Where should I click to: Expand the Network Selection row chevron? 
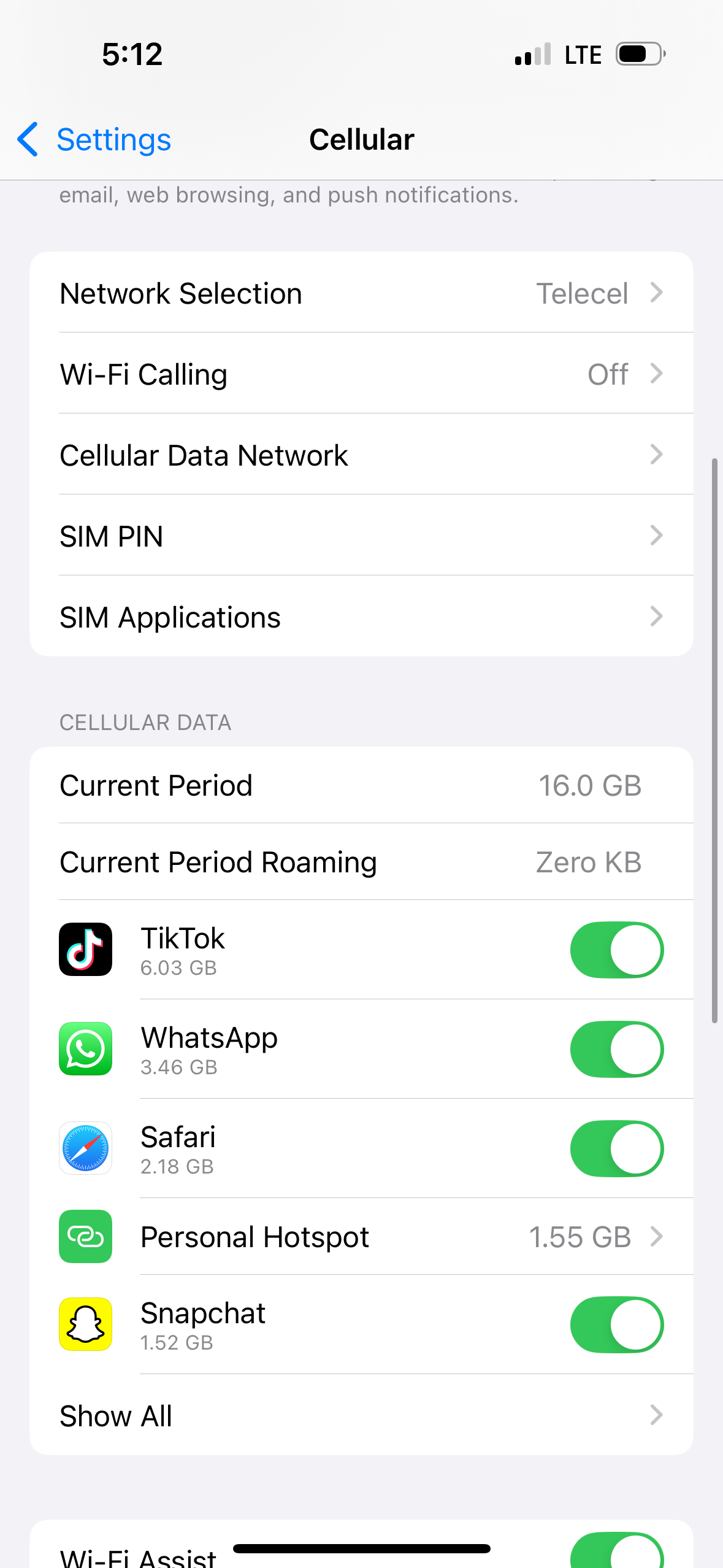[x=657, y=293]
